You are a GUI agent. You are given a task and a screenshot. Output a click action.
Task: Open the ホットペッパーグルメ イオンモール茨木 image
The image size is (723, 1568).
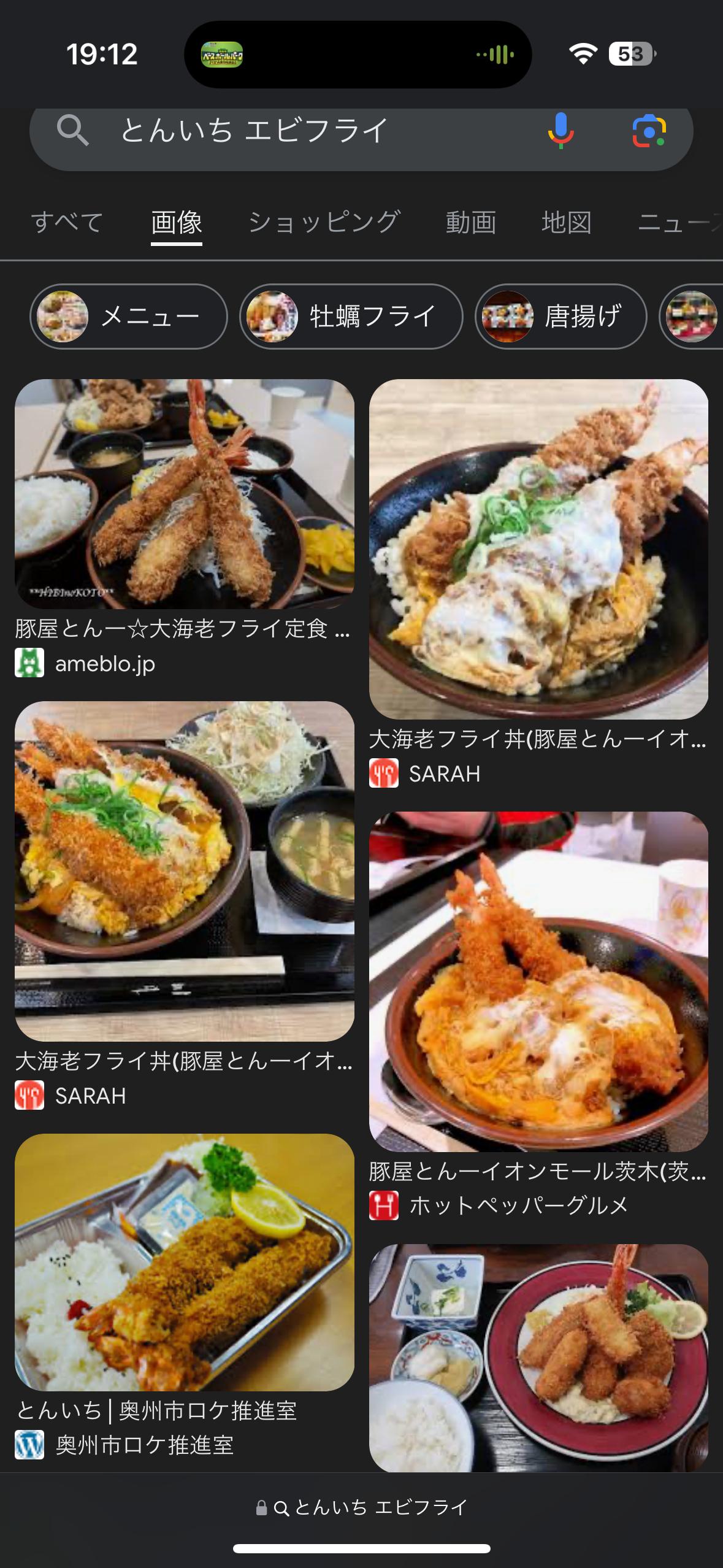[538, 982]
